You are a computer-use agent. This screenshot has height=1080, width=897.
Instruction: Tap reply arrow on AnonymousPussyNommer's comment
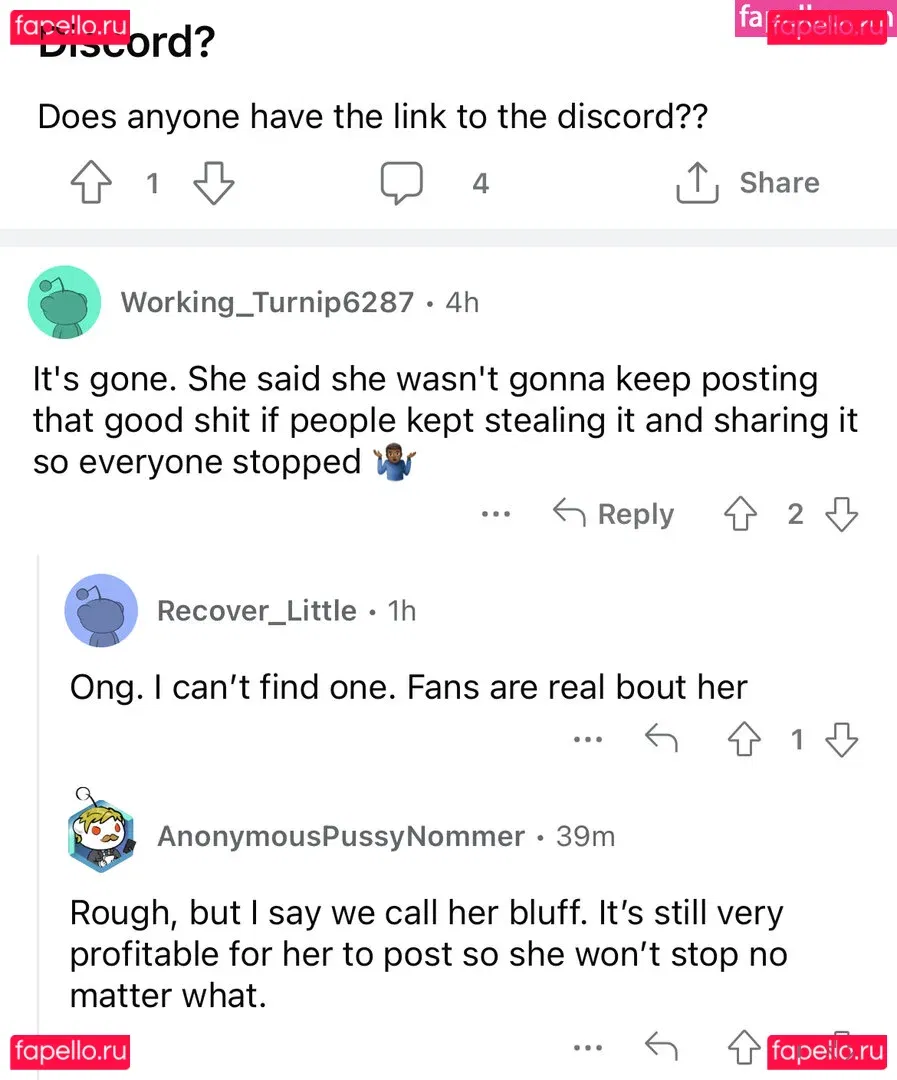pos(660,1048)
